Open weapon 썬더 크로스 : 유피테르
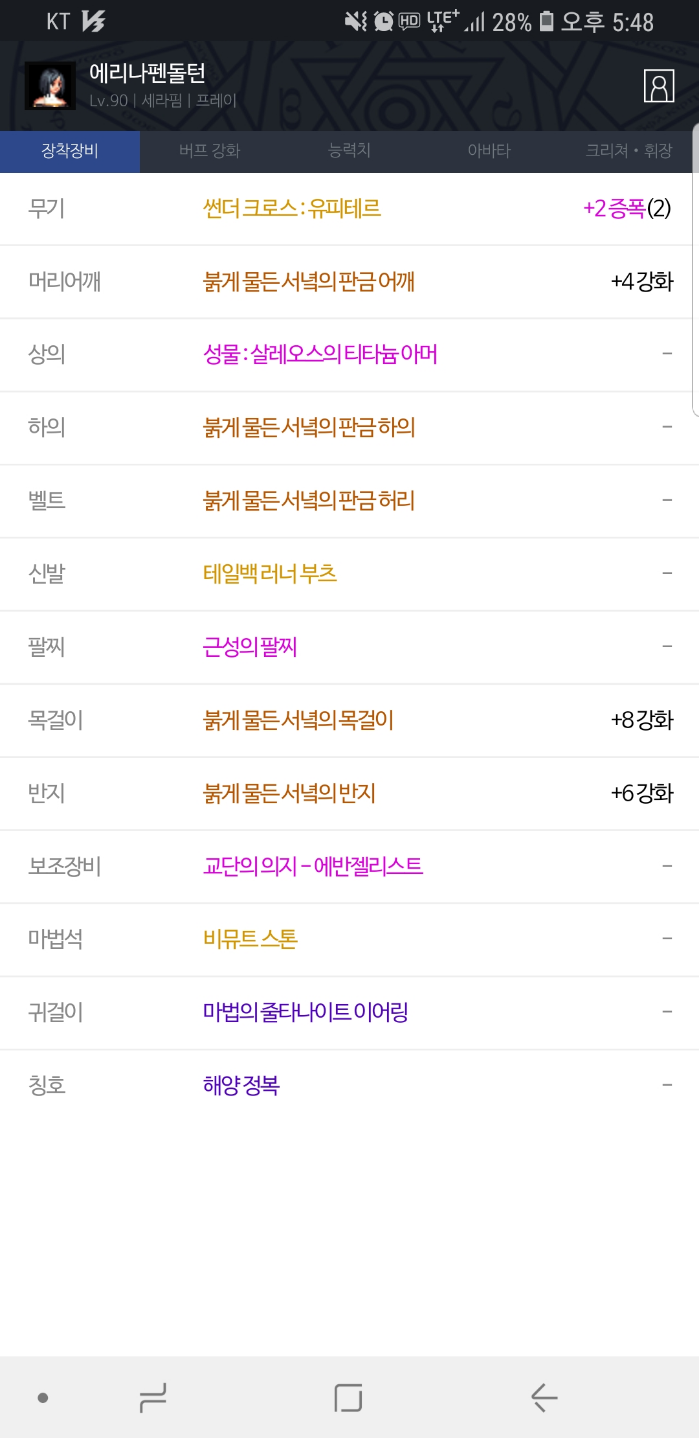Viewport: 699px width, 1438px height. [x=292, y=209]
